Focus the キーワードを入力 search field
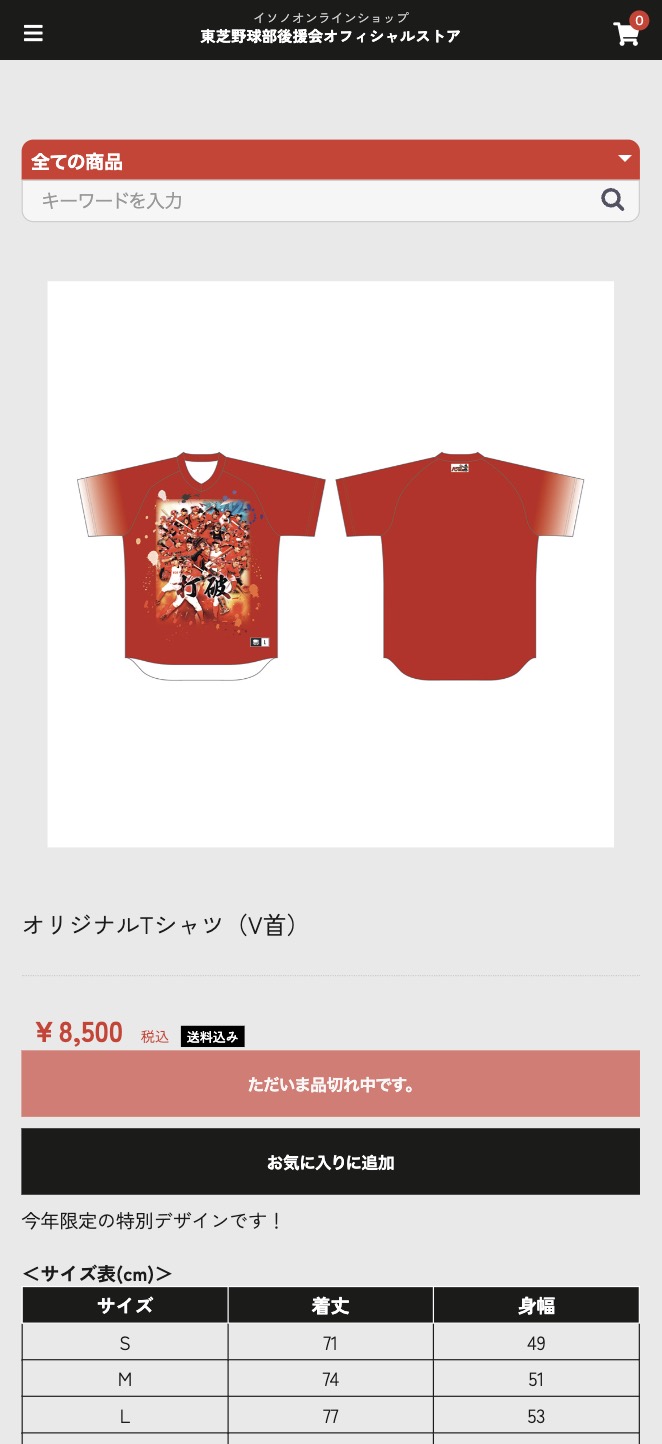Viewport: 662px width, 1444px height. click(x=310, y=201)
